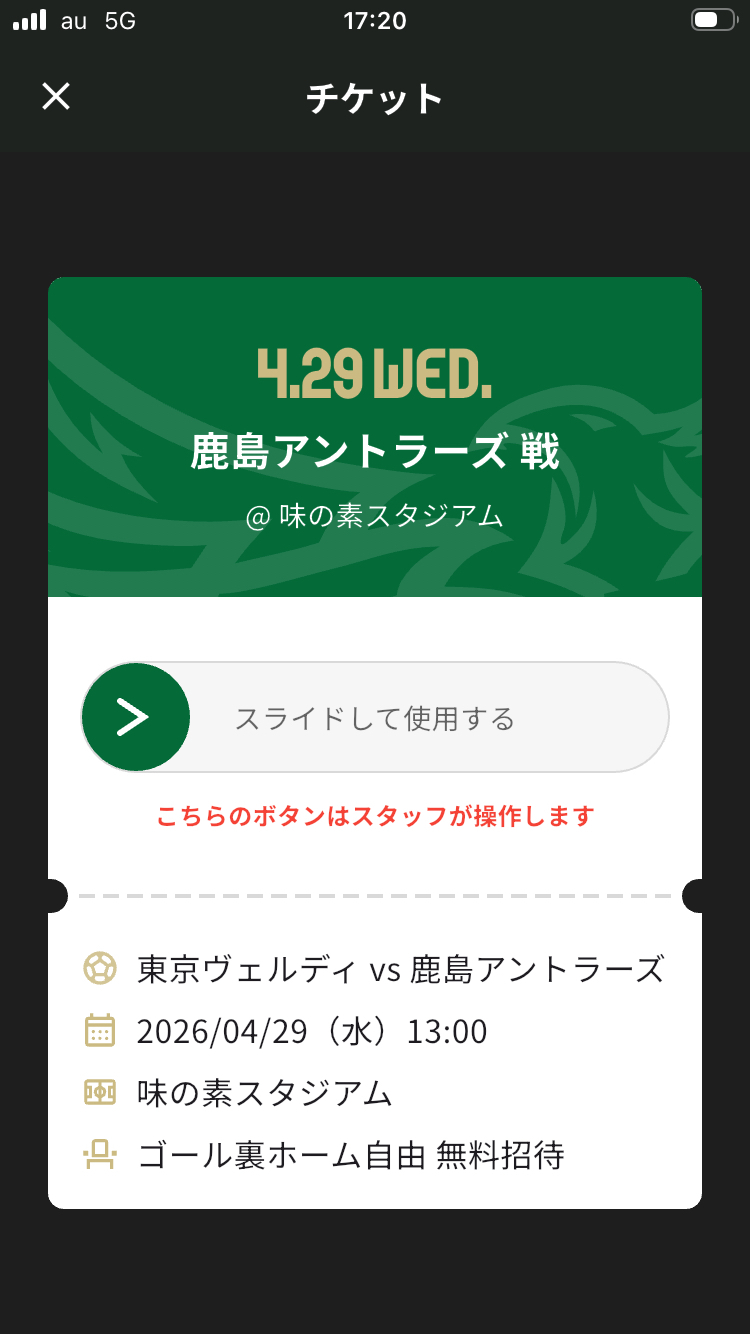This screenshot has height=1334, width=750.
Task: Tap the green arrow slide-to-use handle
Action: pos(135,717)
